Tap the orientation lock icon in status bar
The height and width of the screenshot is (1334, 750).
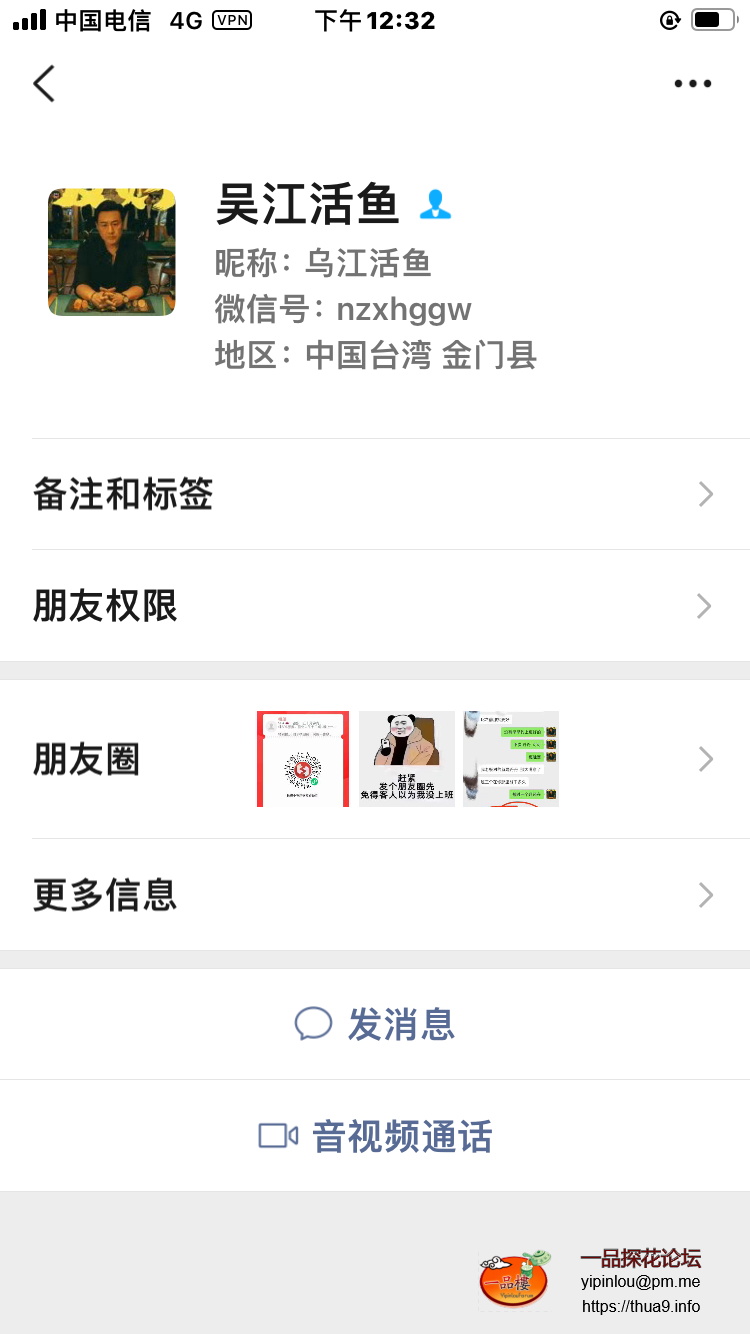(669, 18)
